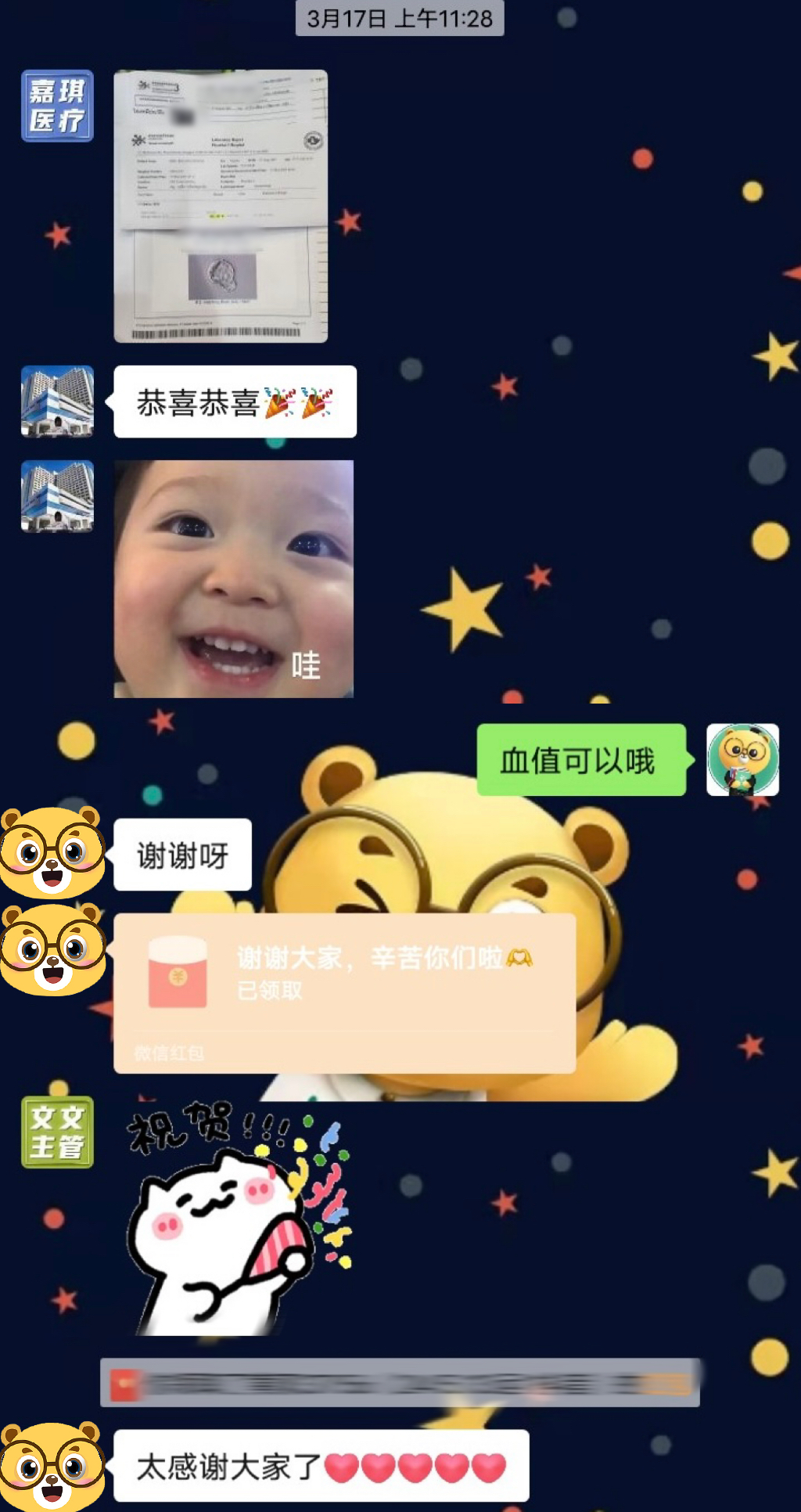Open the 谢谢大家，辛苦你们啦 red packet
The width and height of the screenshot is (801, 1512).
click(x=344, y=992)
